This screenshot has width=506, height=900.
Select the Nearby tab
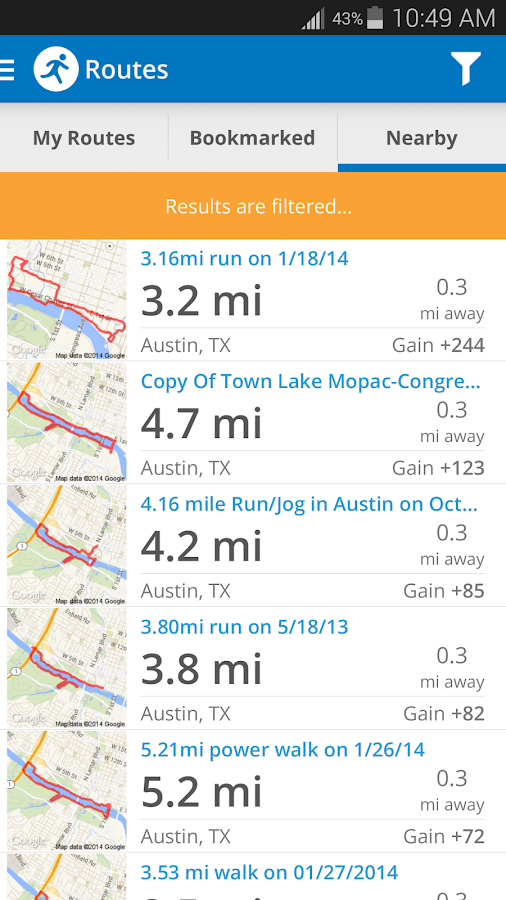(x=422, y=138)
